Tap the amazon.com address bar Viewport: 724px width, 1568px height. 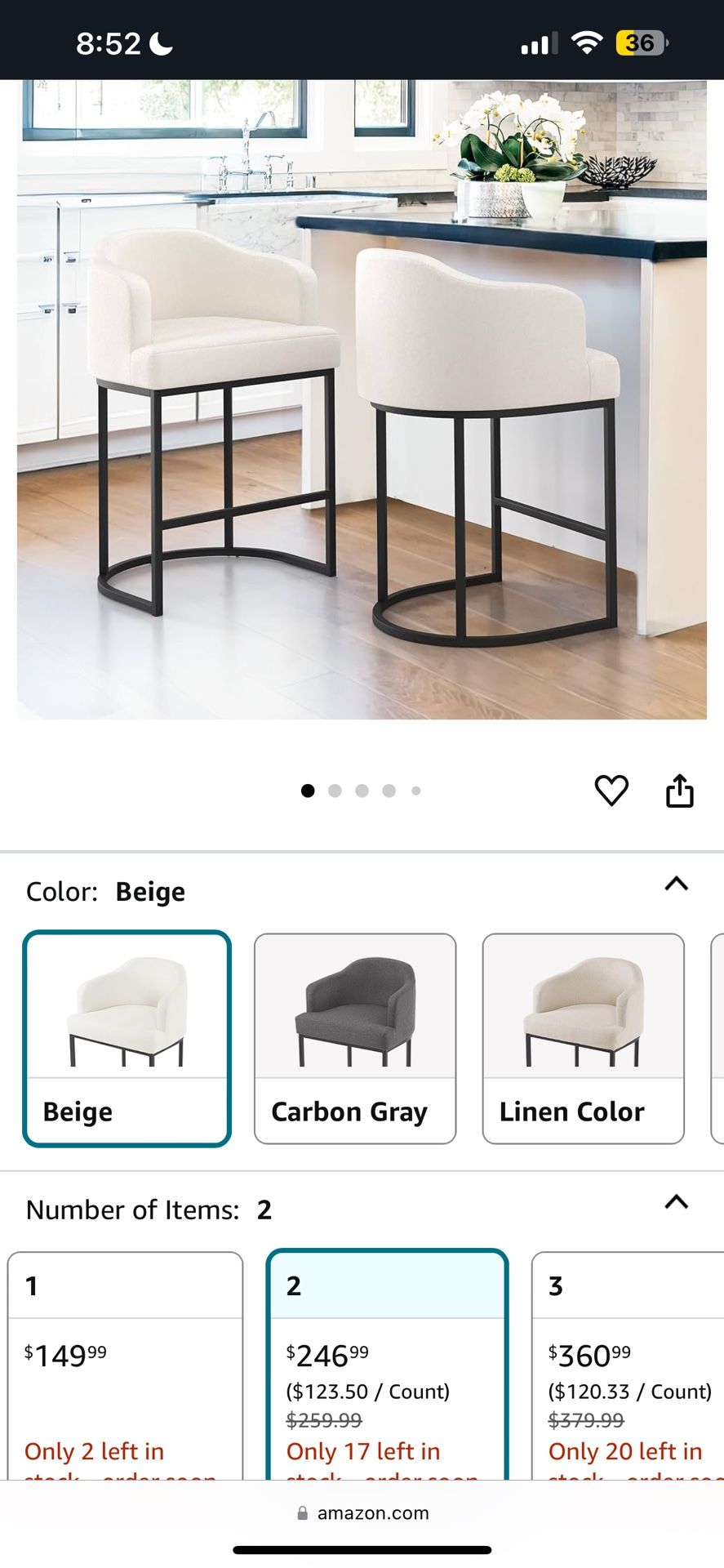(362, 1512)
